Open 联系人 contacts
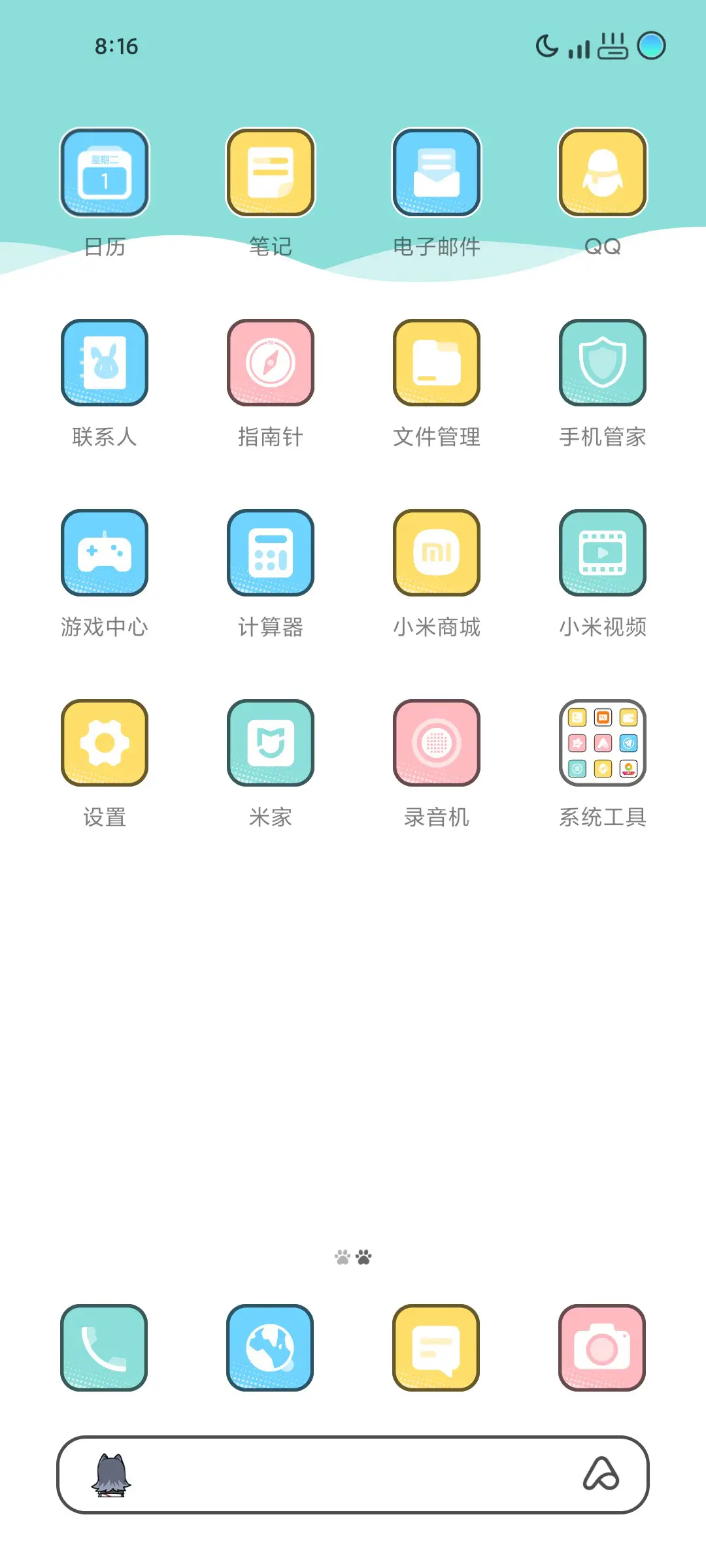Viewport: 706px width, 1568px height. 105,363
